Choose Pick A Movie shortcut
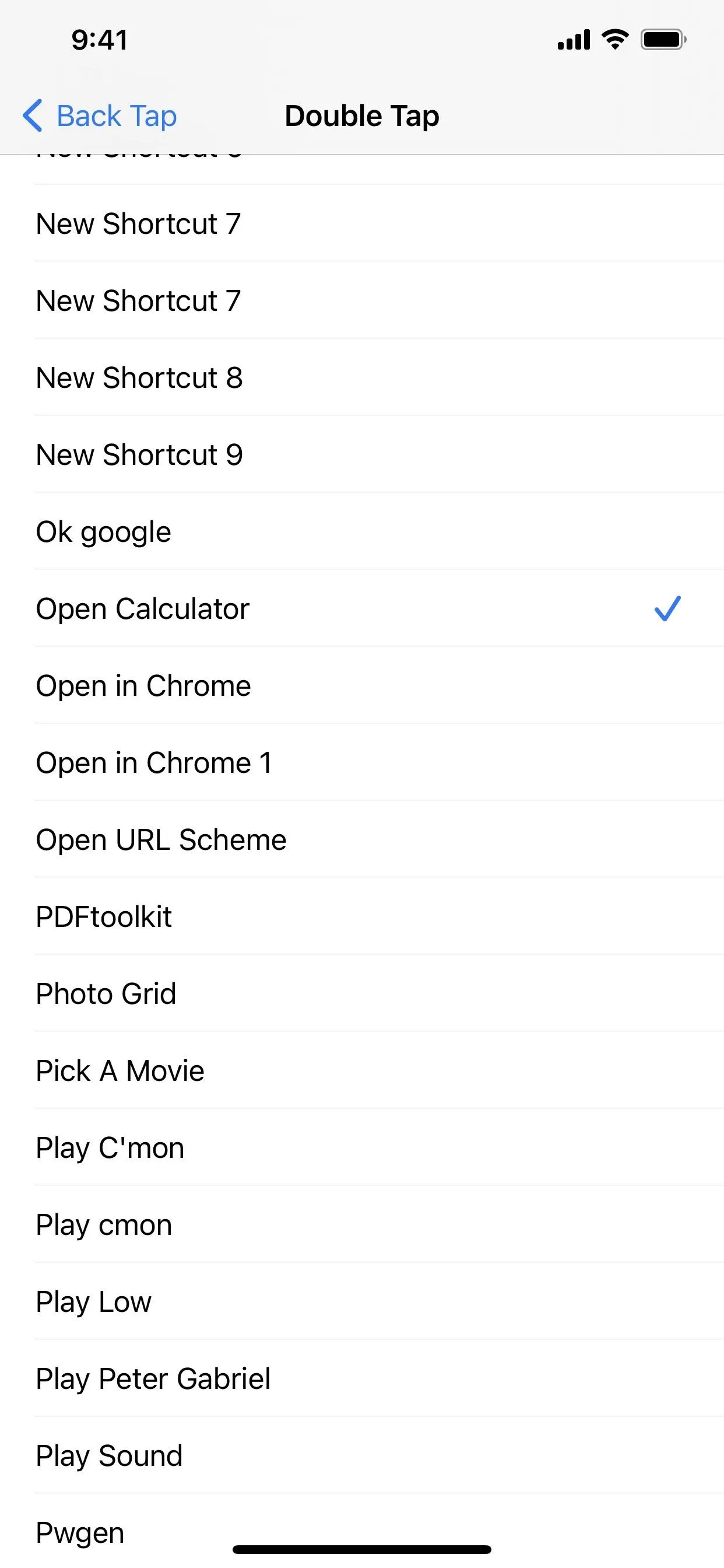The width and height of the screenshot is (724, 1568). [362, 1070]
